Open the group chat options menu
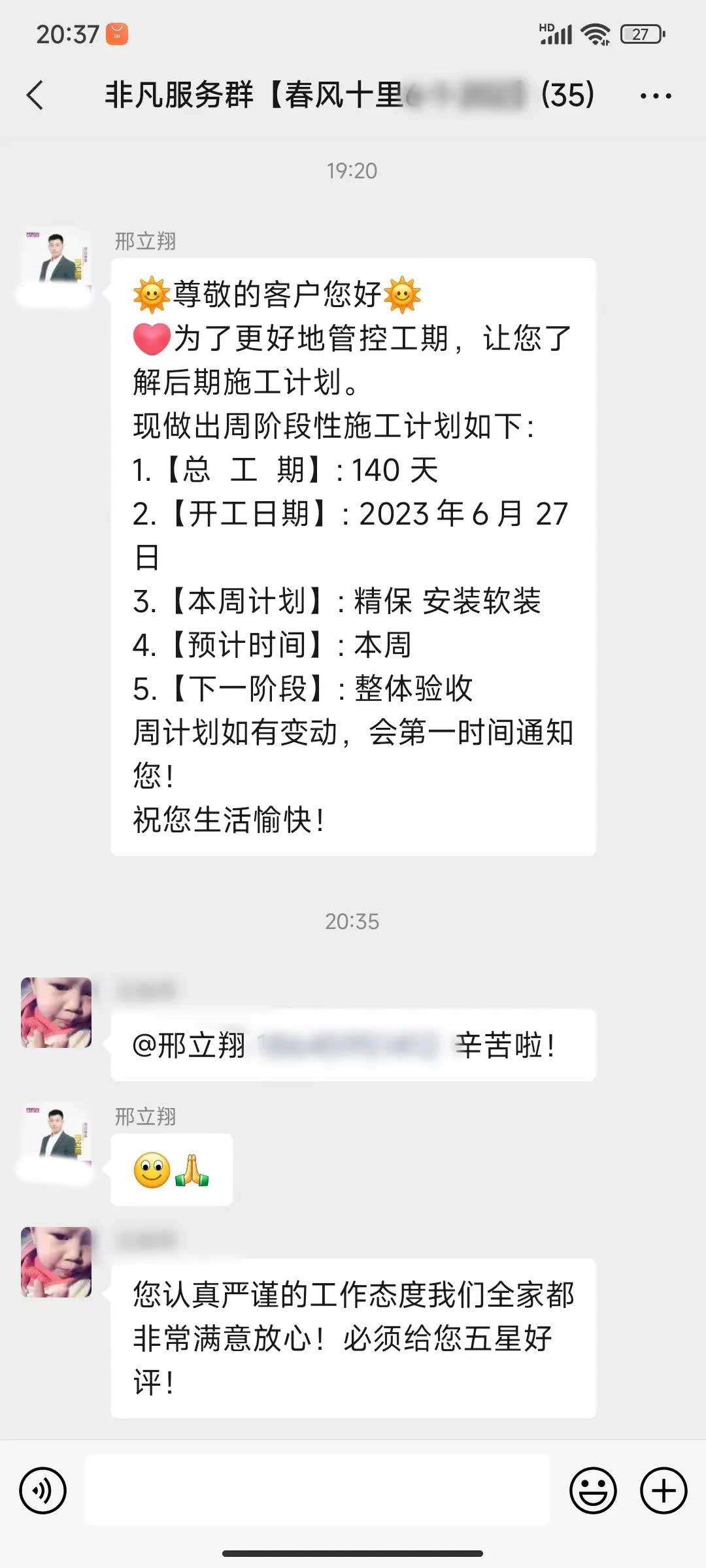The width and height of the screenshot is (706, 1568). [655, 96]
